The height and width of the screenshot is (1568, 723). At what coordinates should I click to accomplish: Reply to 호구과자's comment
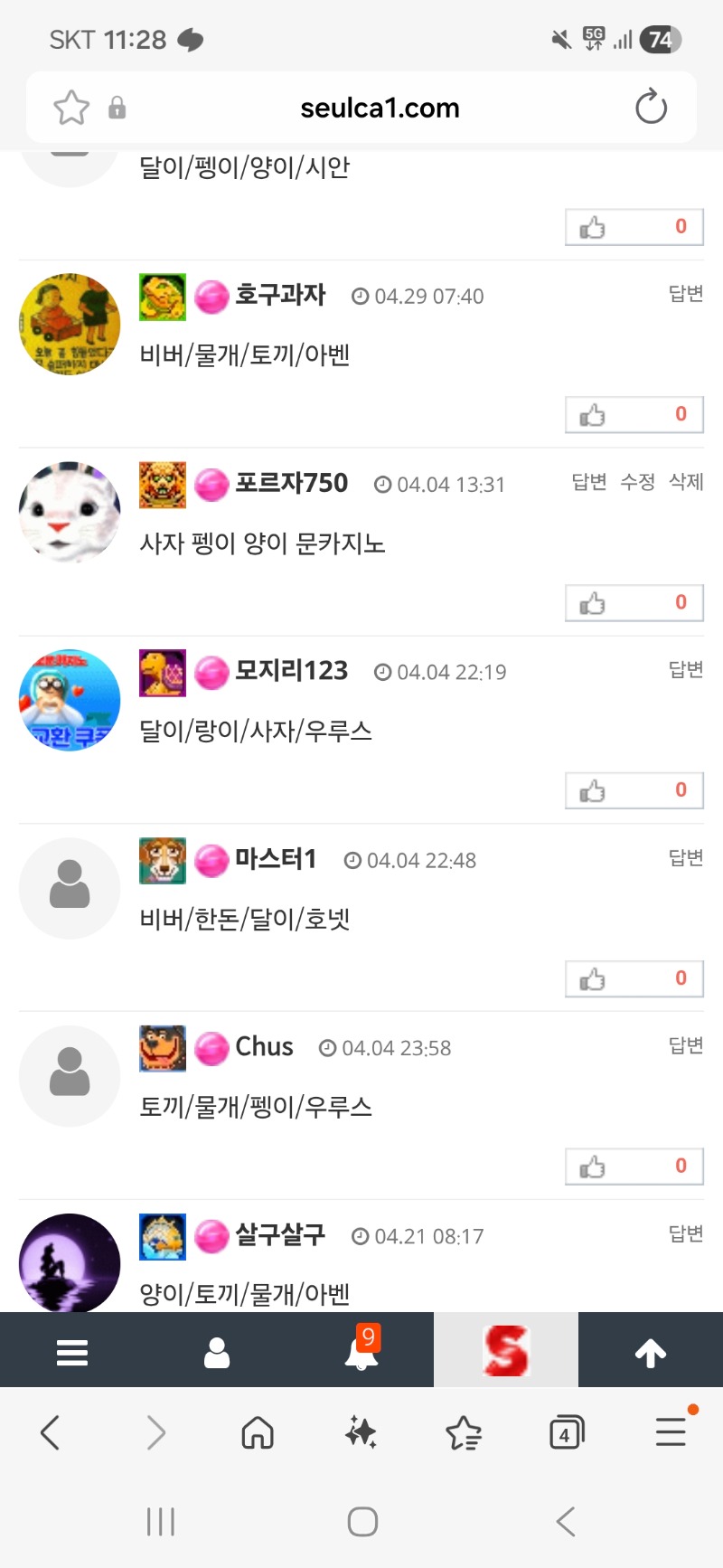click(685, 294)
